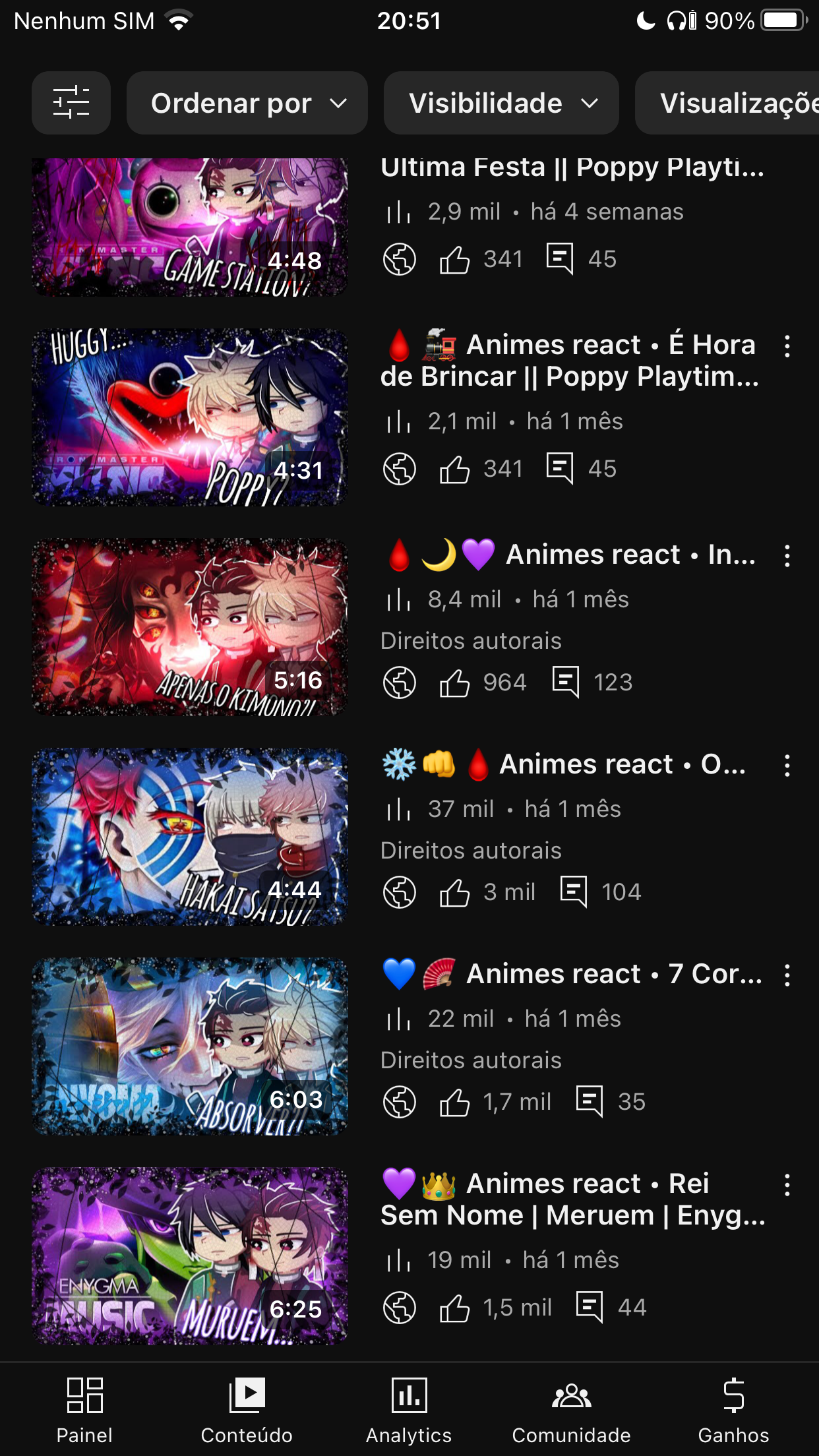Open options for É Hora de Brincar video
819x1456 pixels.
pyautogui.click(x=787, y=346)
